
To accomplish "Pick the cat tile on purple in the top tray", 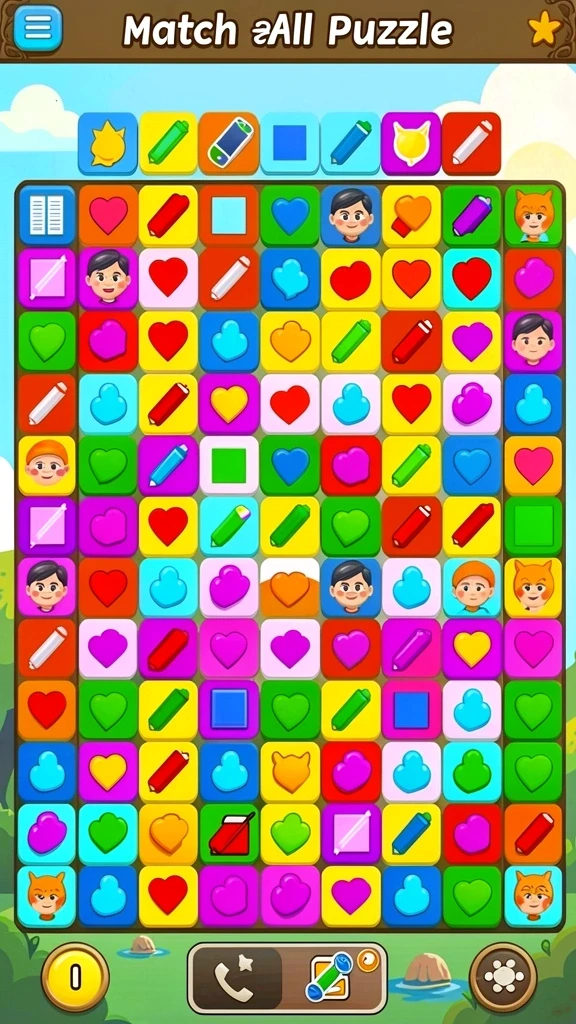I will point(411,143).
